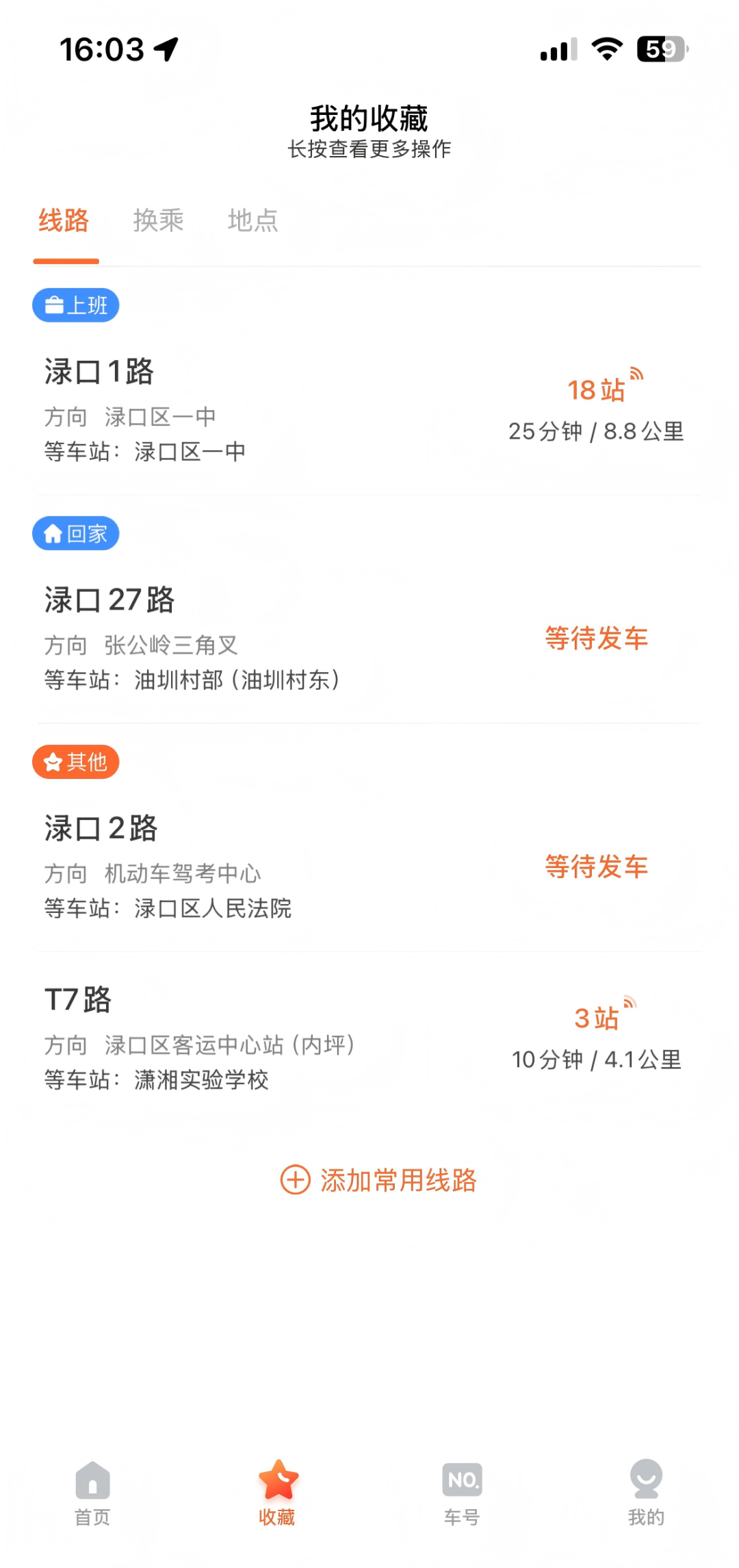Tap the location arrow beside 16:03

164,49
